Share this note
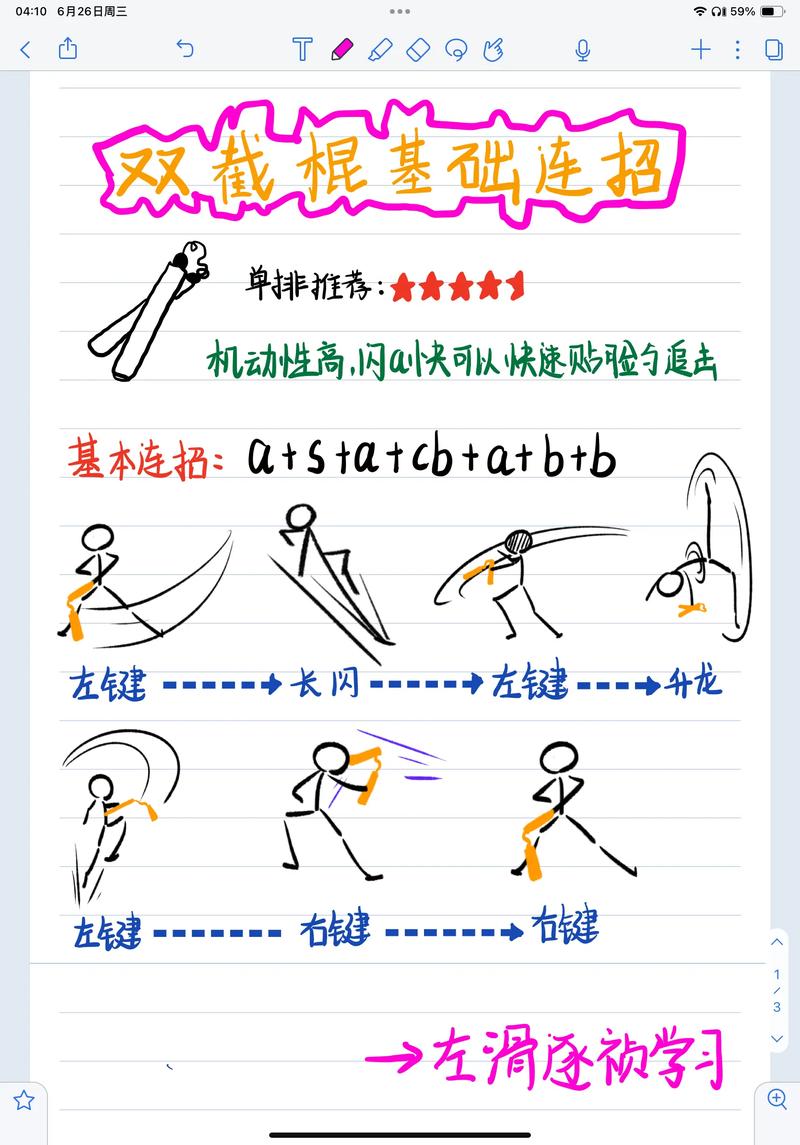800x1145 pixels. point(68,48)
